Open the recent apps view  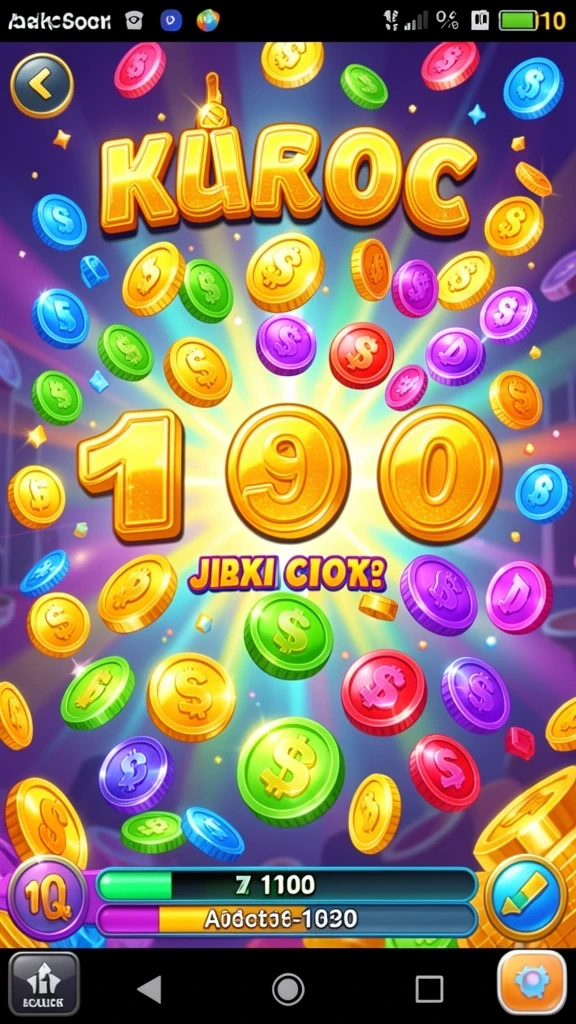(x=429, y=989)
